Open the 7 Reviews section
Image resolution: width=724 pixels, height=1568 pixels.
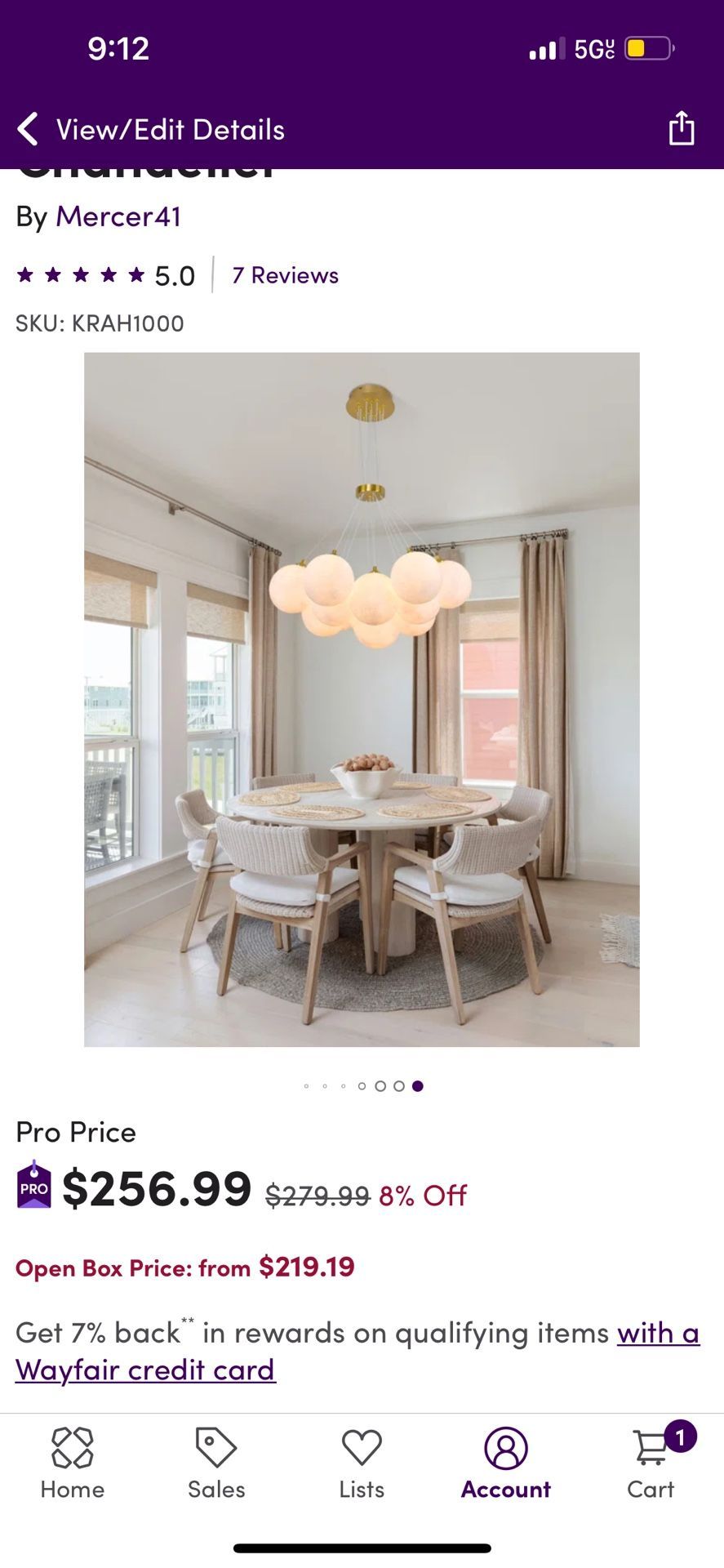tap(283, 274)
